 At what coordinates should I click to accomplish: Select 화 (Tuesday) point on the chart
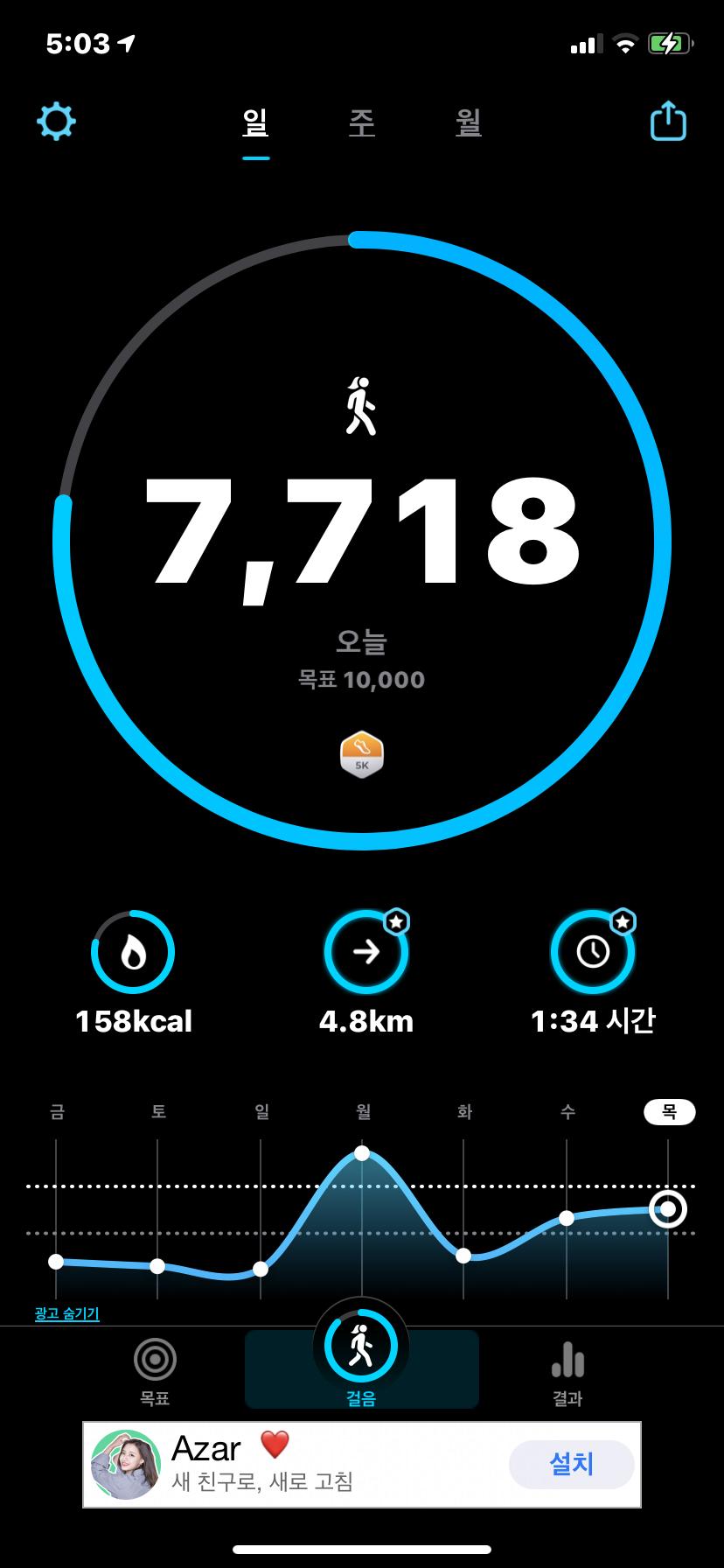click(463, 1256)
